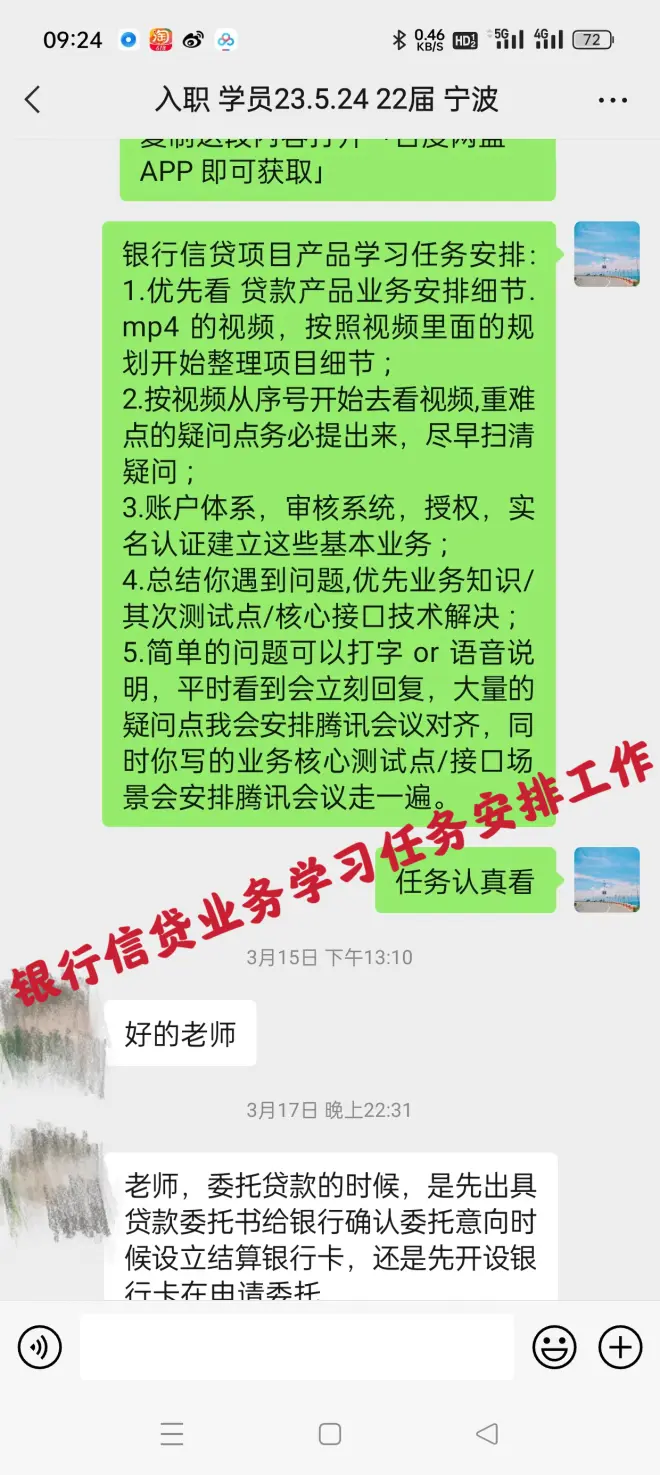Open the chat overflow menu

(x=612, y=100)
